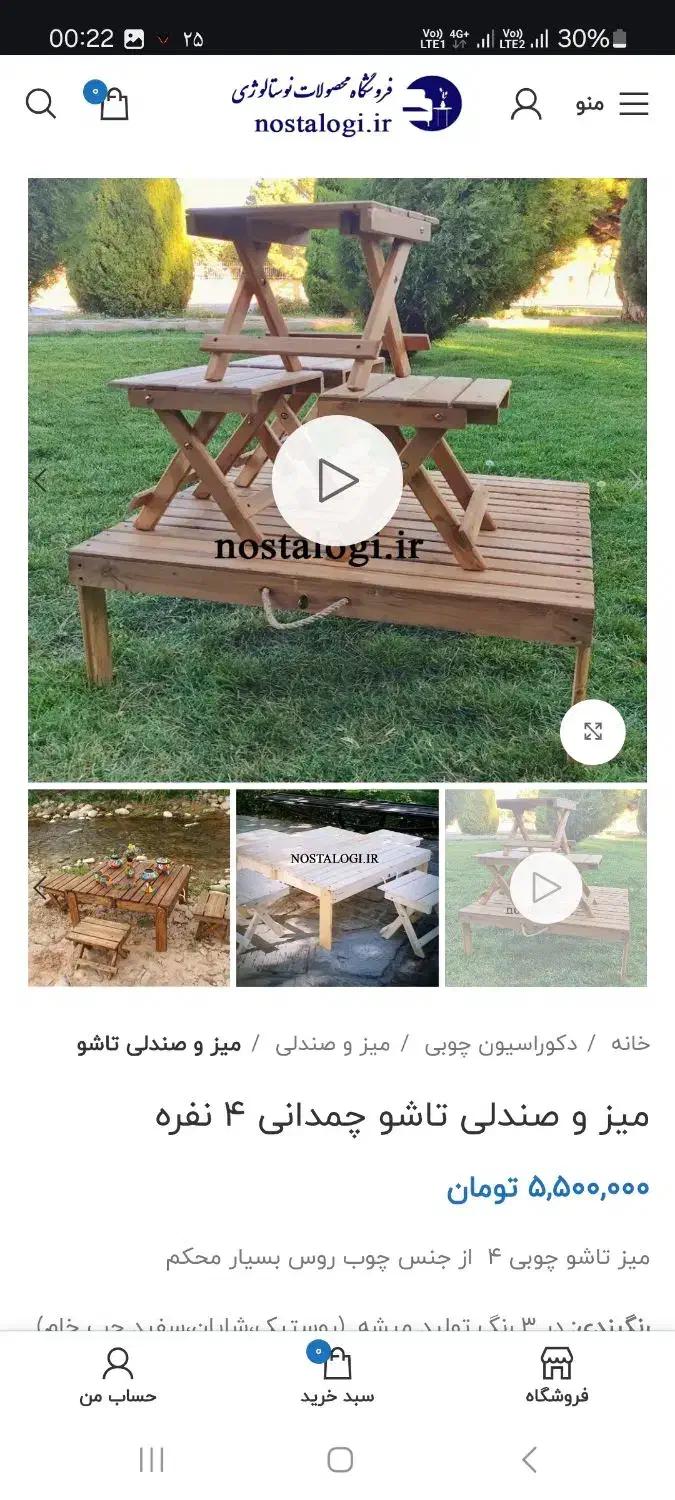Select the white table NOSTALOGI.IR thumbnail
Screen dimensions: 675x1500
pos(337,888)
